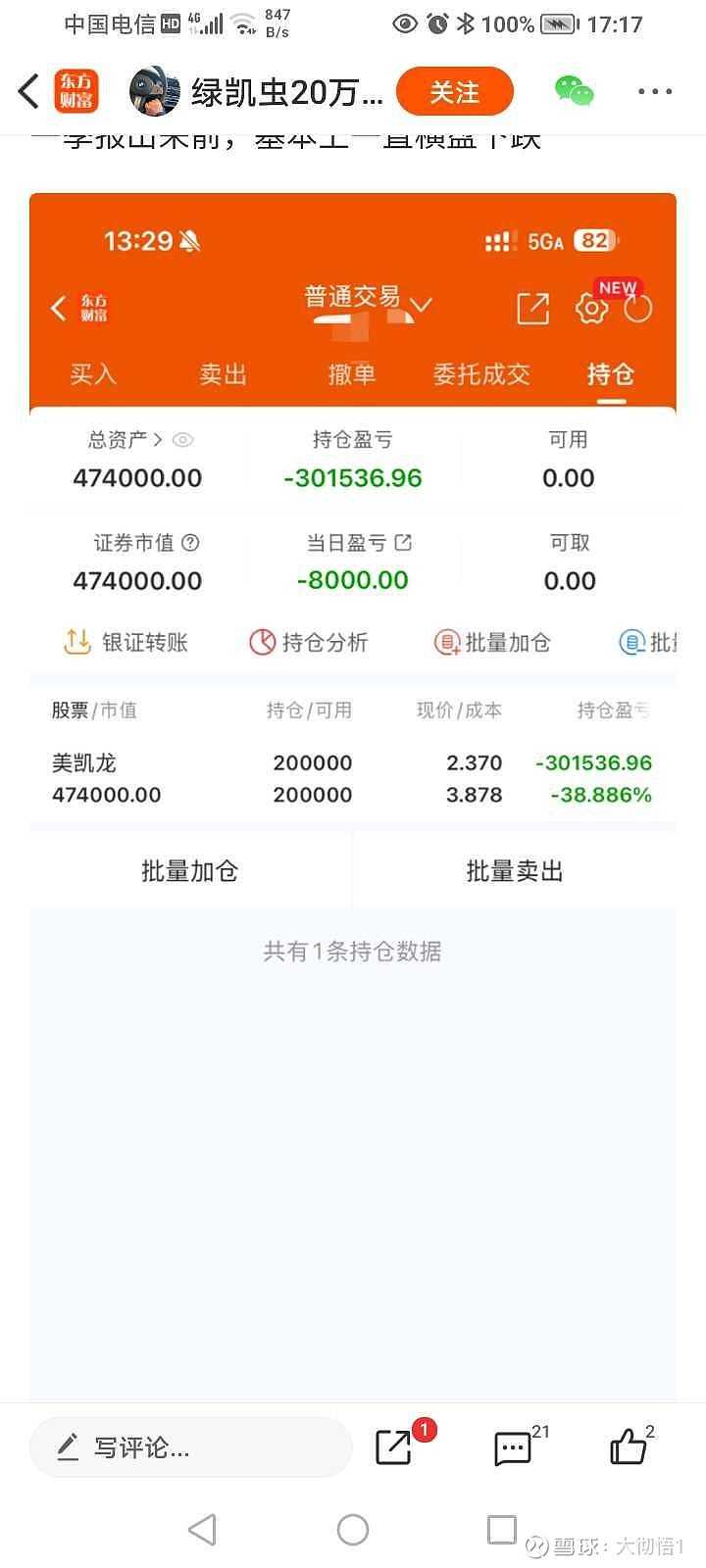Screen dimensions: 706x1568
Task: Tap the 写评论 comment field
Action: click(191, 1446)
